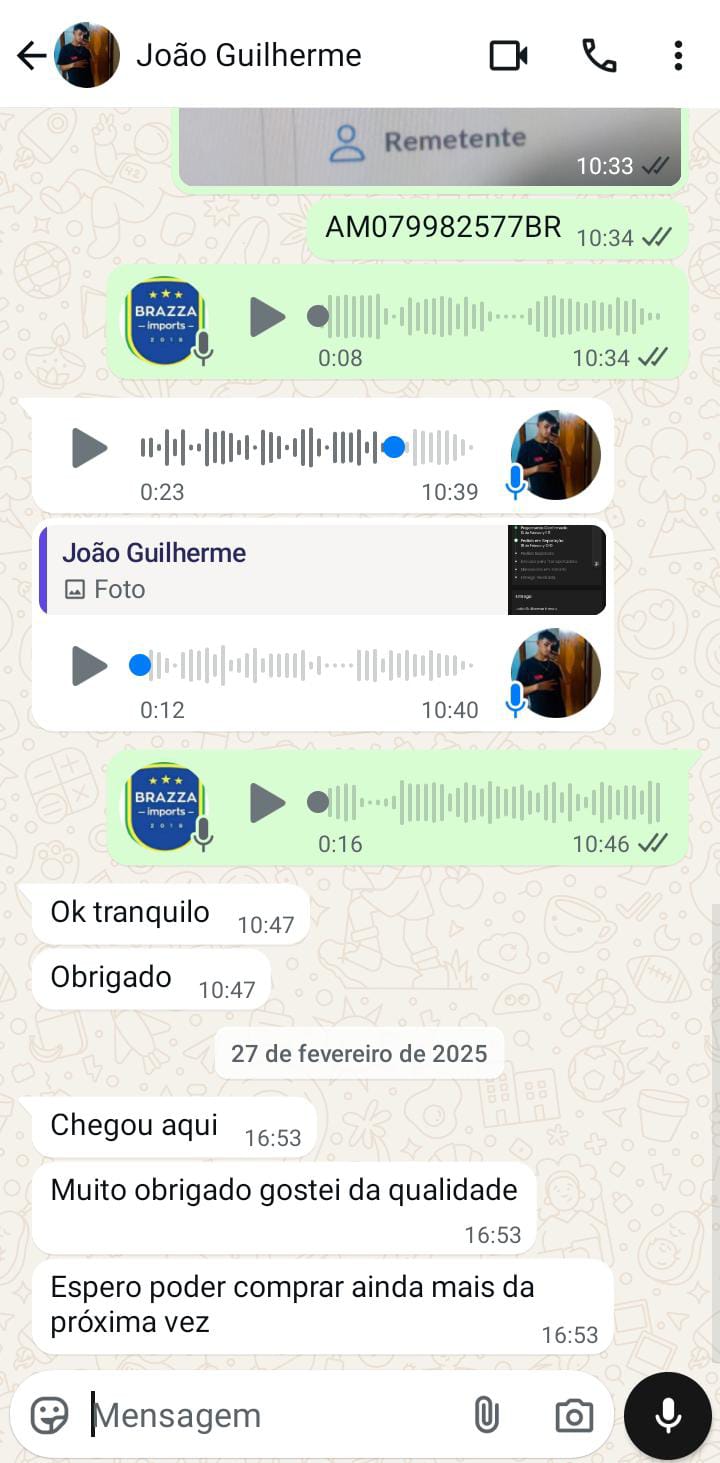Open the Remetente image sent at 10:33
The image size is (720, 1463).
tap(430, 145)
